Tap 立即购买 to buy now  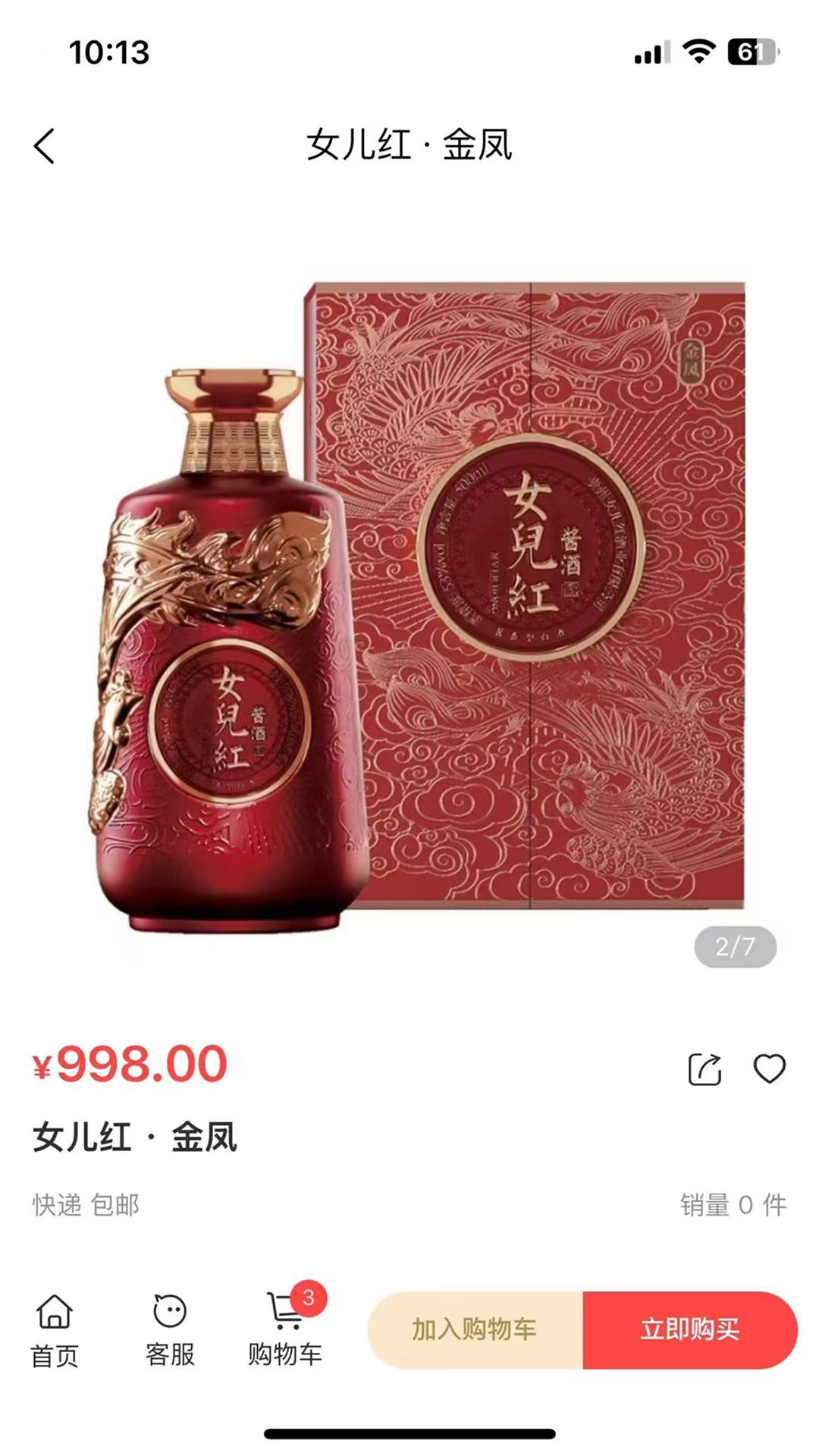pos(690,1330)
